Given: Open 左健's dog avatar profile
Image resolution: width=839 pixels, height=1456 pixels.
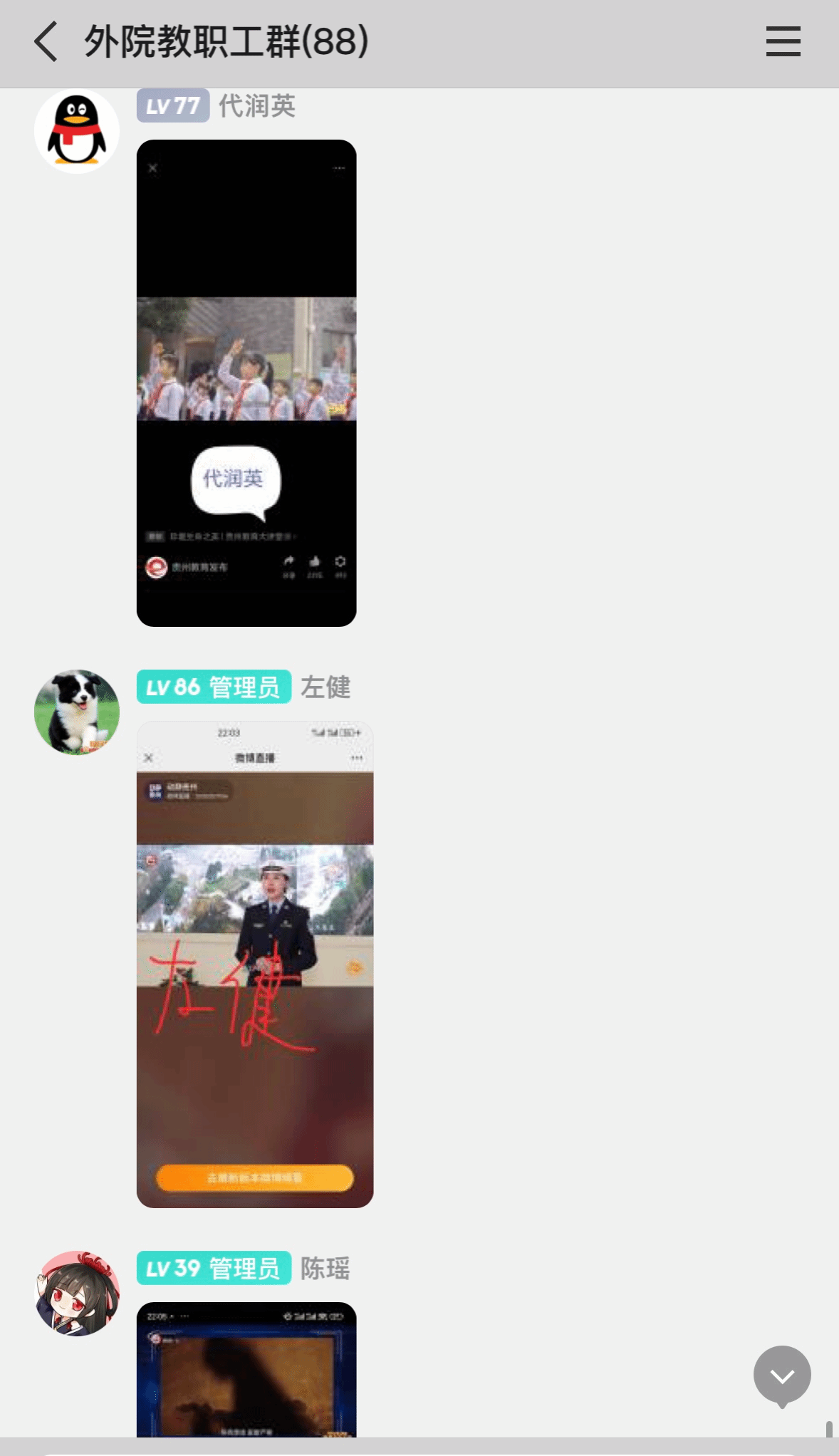Looking at the screenshot, I should coord(77,712).
